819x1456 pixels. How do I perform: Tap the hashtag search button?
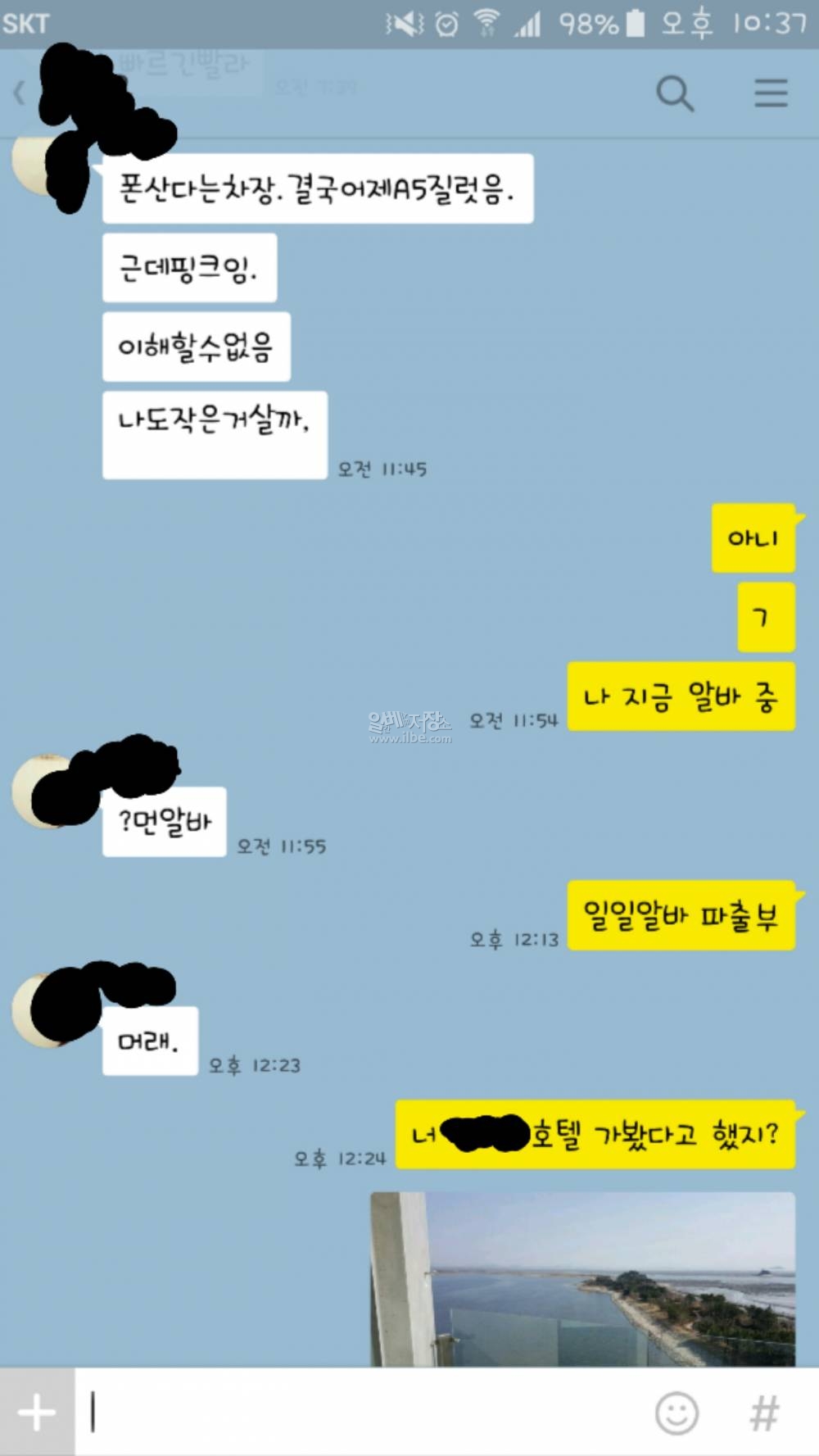tap(763, 1413)
